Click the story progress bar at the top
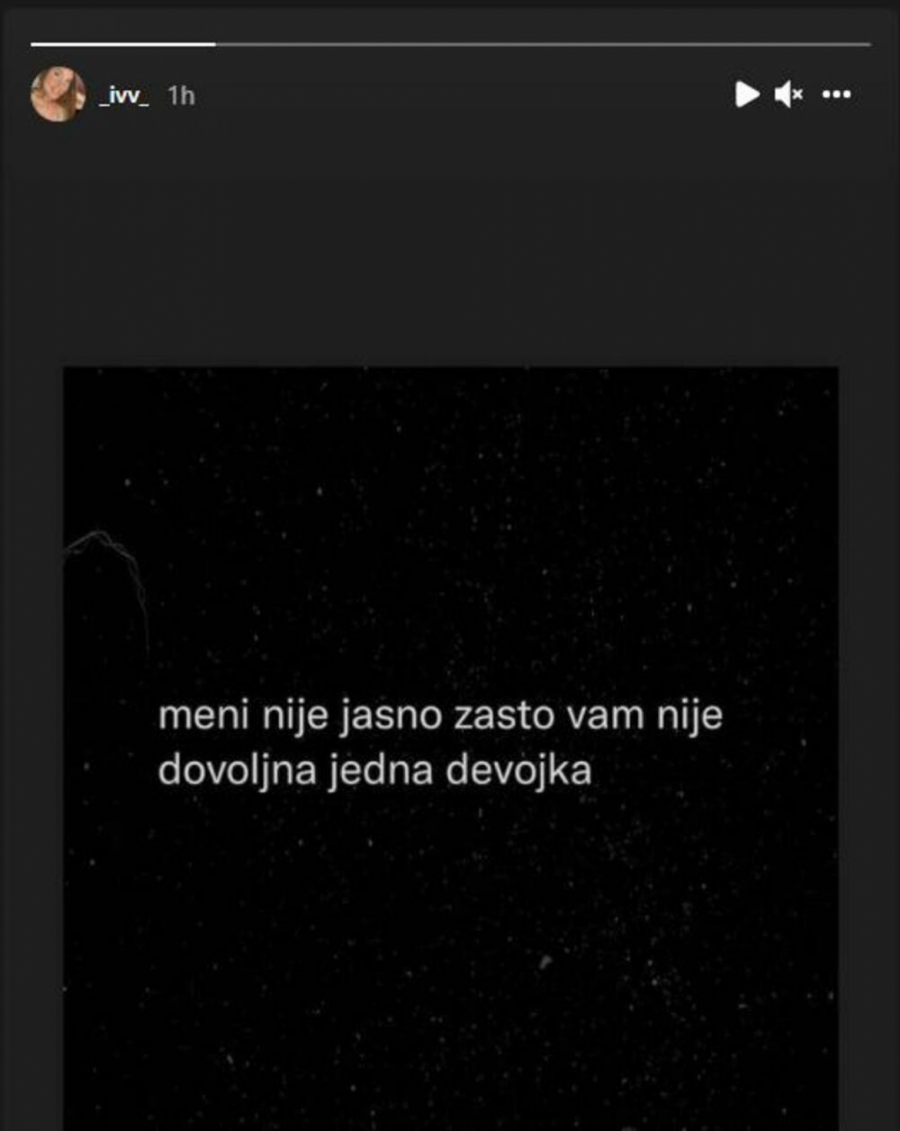This screenshot has width=900, height=1131. [450, 44]
